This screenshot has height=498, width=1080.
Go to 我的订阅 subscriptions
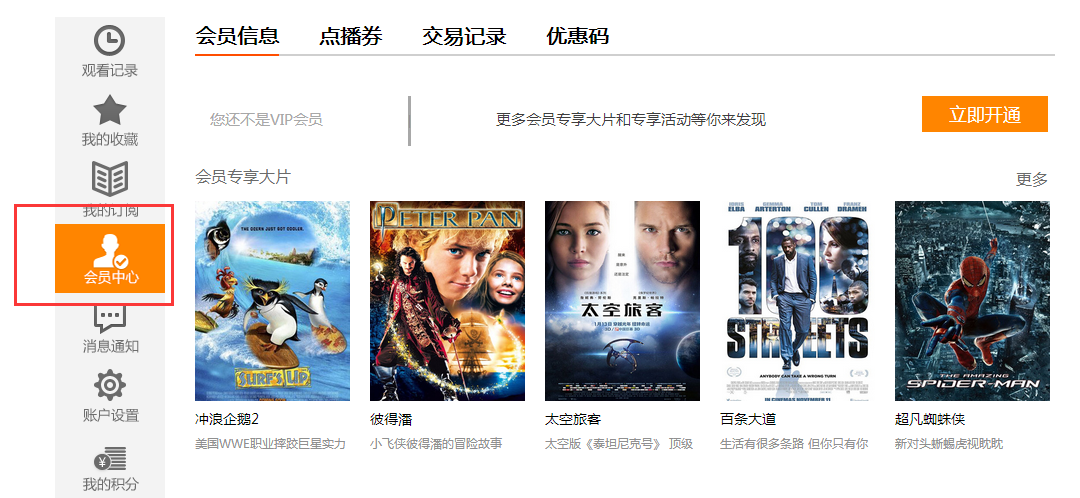pyautogui.click(x=110, y=190)
